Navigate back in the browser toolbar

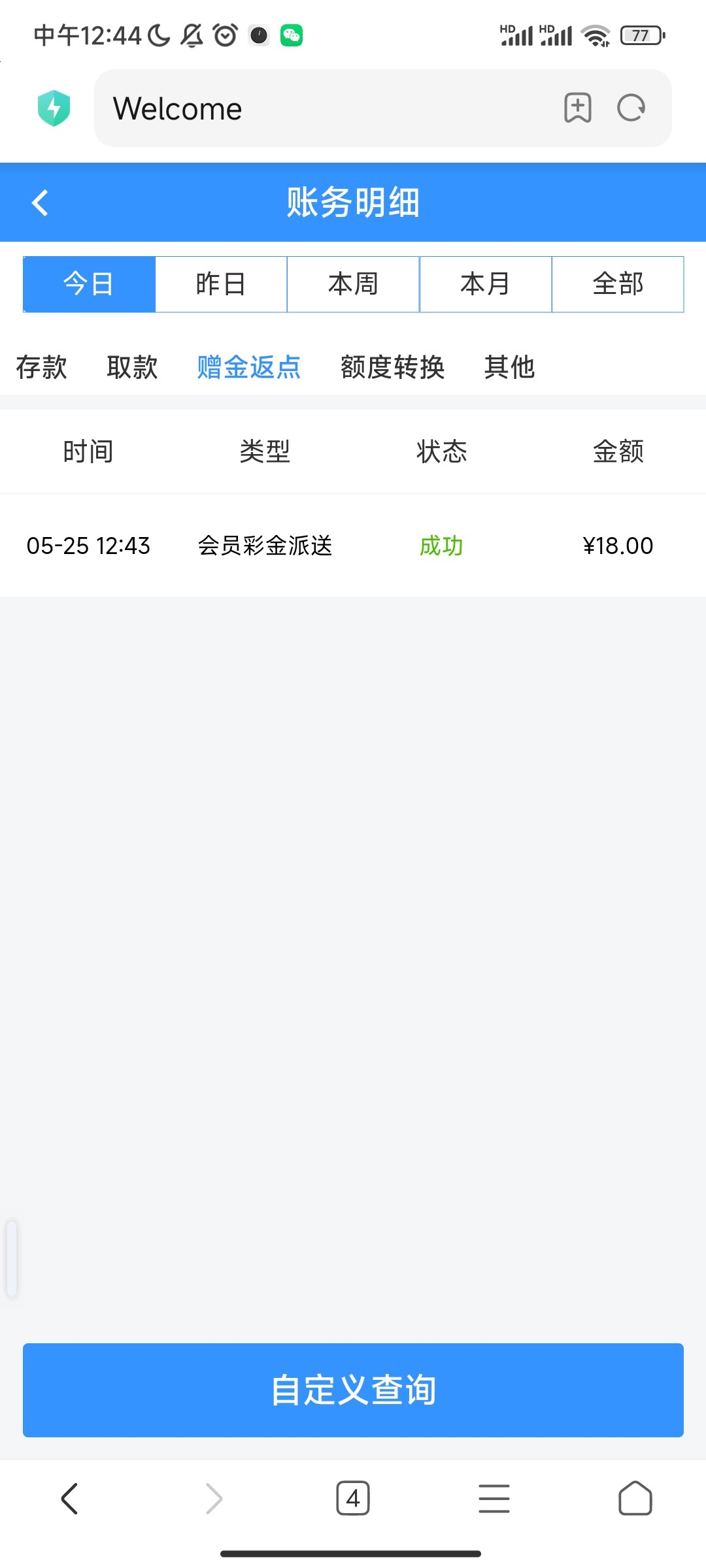coord(70,1498)
